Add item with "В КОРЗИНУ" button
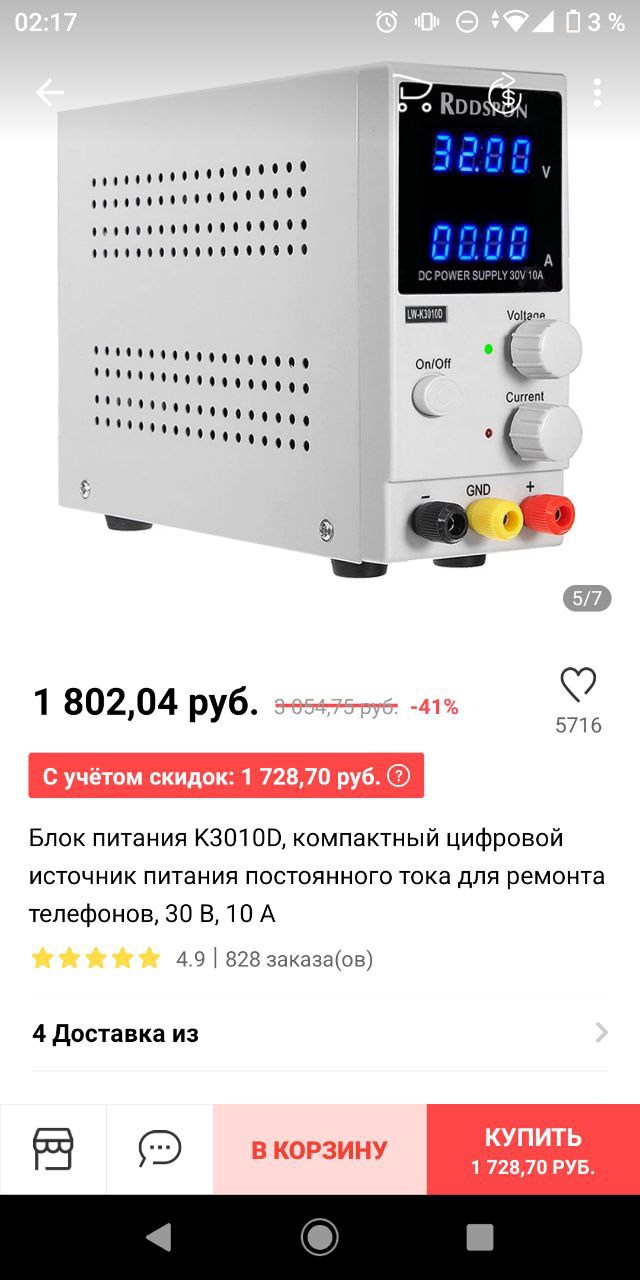 319,1150
